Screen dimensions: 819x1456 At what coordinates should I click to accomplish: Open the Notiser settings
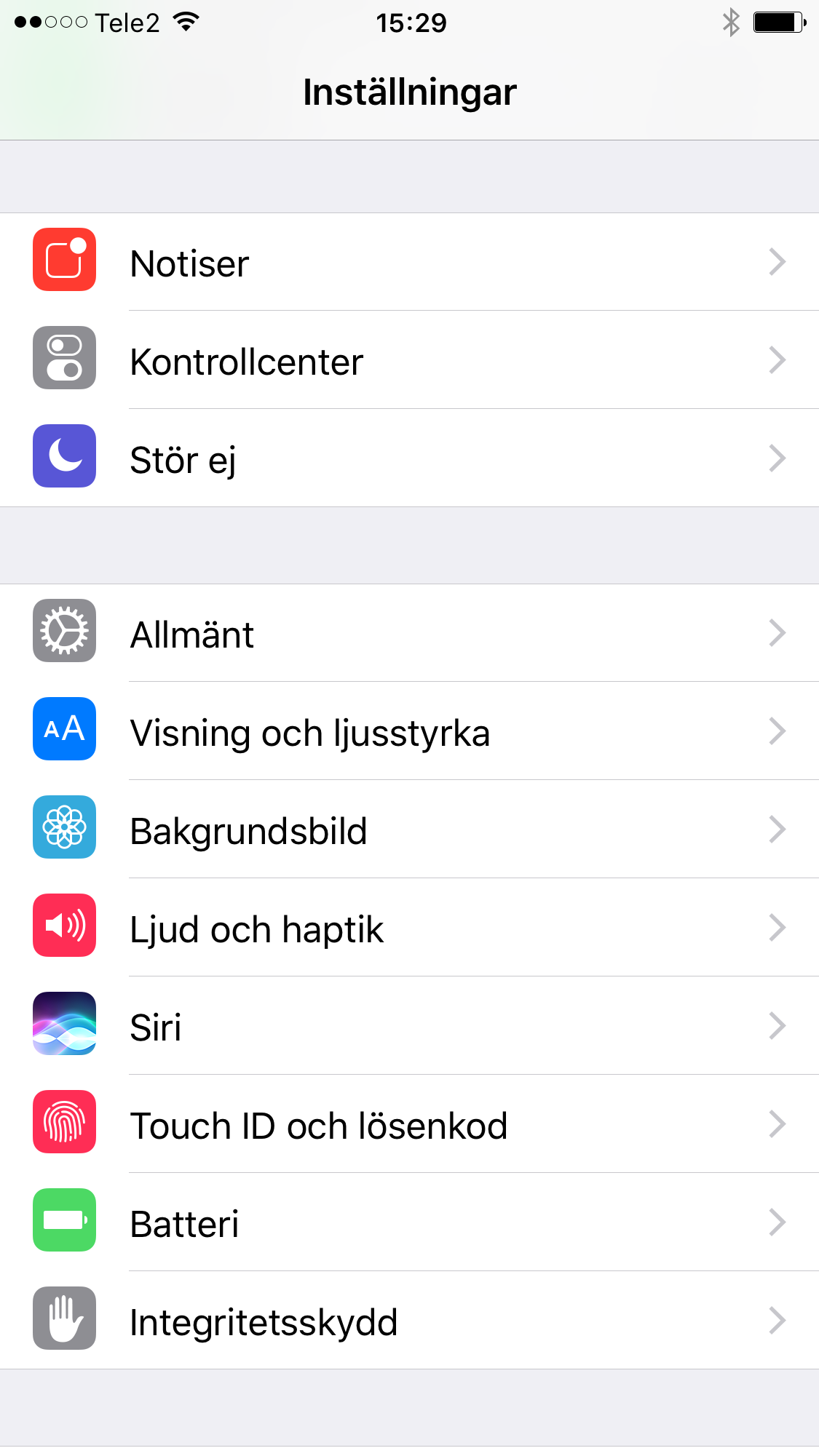pyautogui.click(x=409, y=262)
